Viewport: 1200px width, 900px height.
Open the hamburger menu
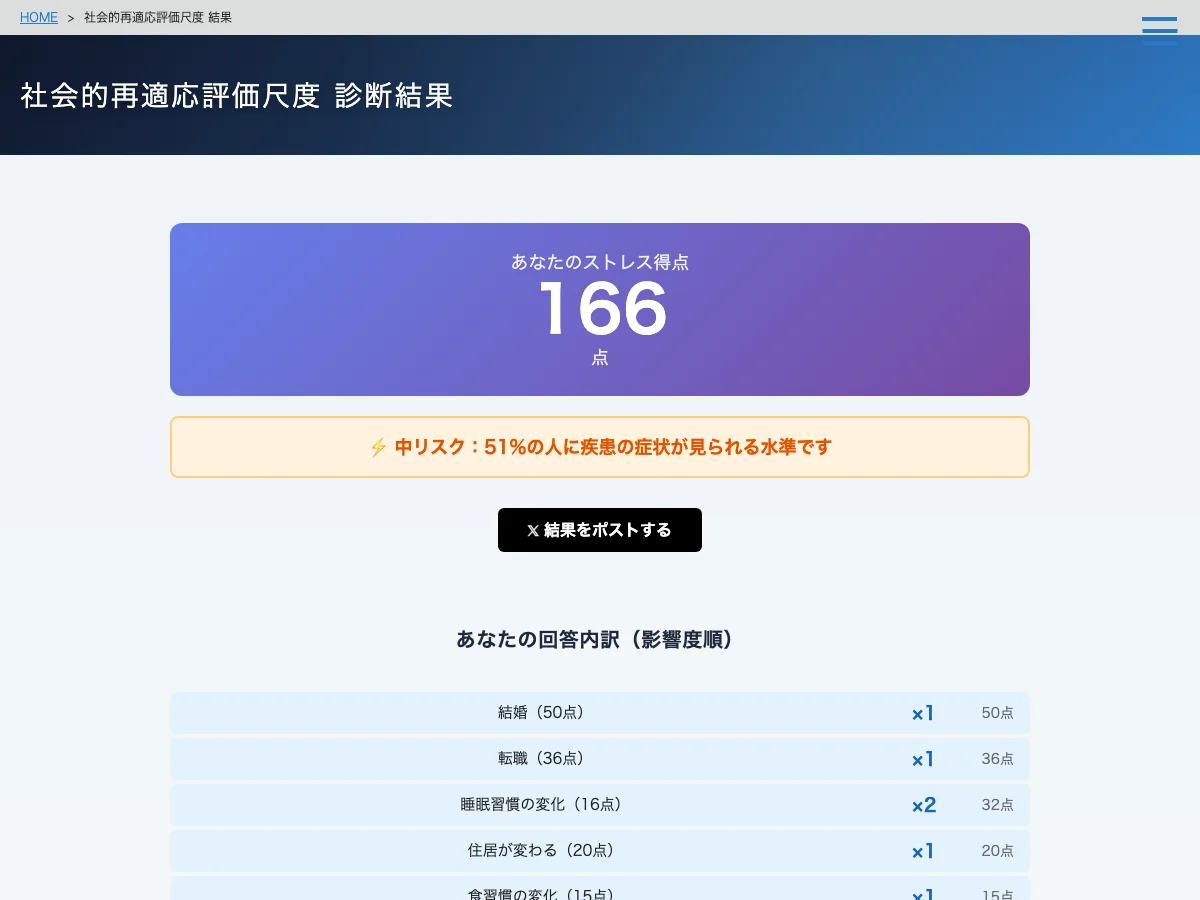click(x=1159, y=30)
